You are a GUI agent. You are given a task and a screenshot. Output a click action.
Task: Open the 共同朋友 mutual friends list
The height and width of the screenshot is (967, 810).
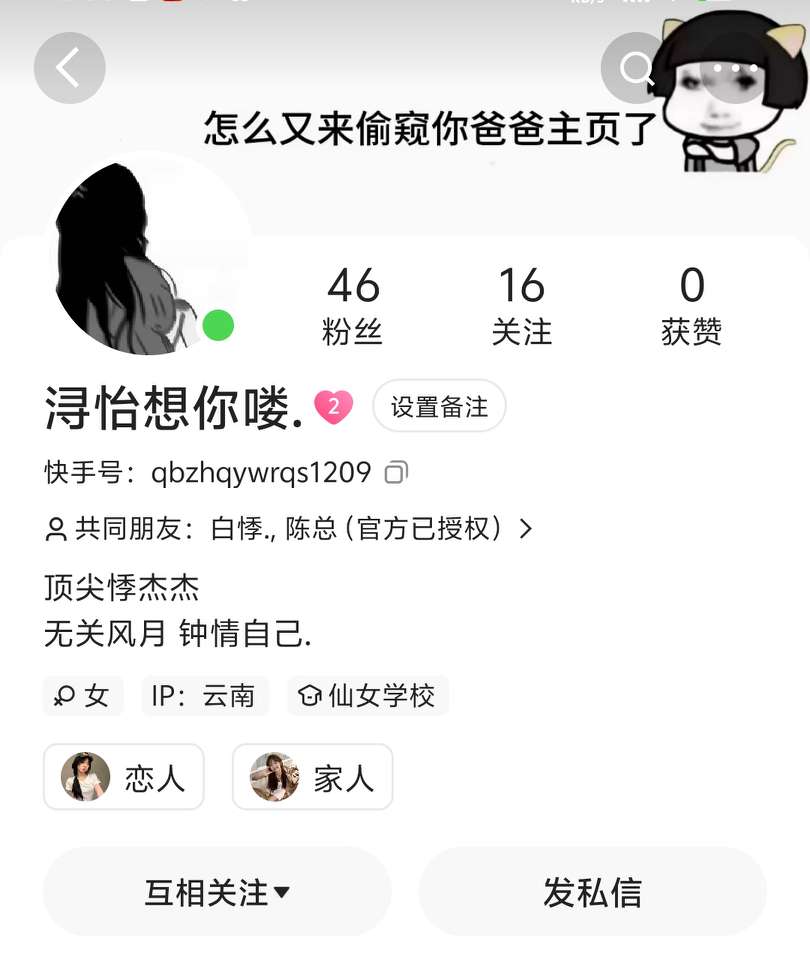(290, 528)
